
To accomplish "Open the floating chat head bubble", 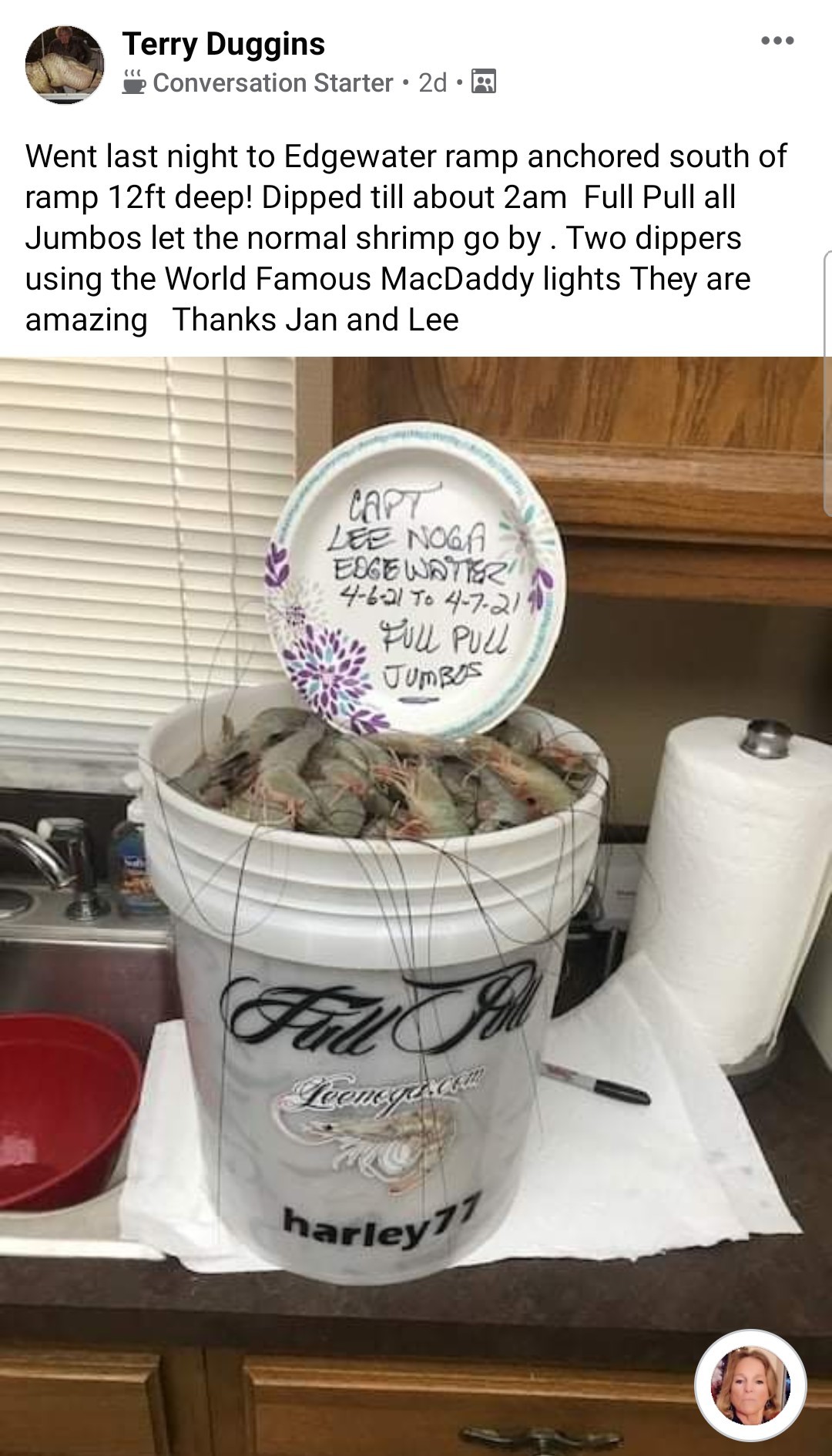I will coord(750,1385).
